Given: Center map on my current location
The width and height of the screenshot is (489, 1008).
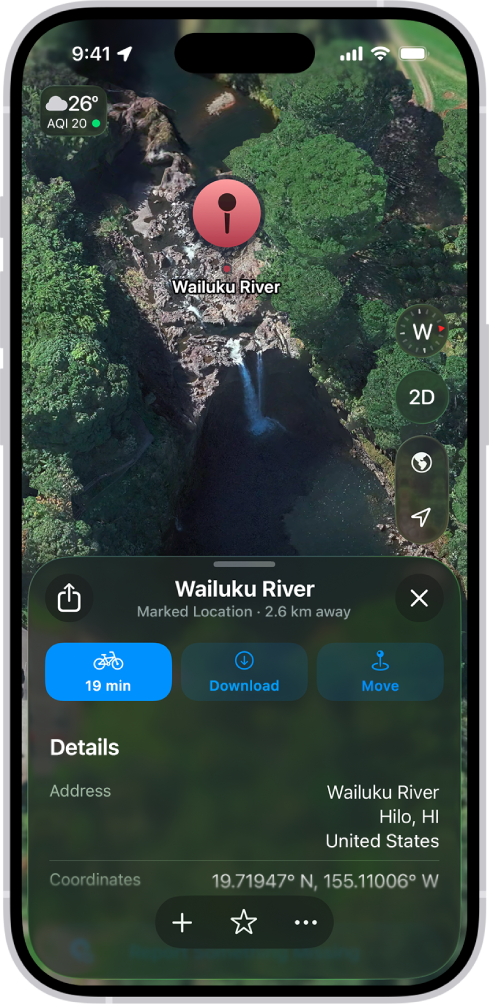Looking at the screenshot, I should 422,517.
